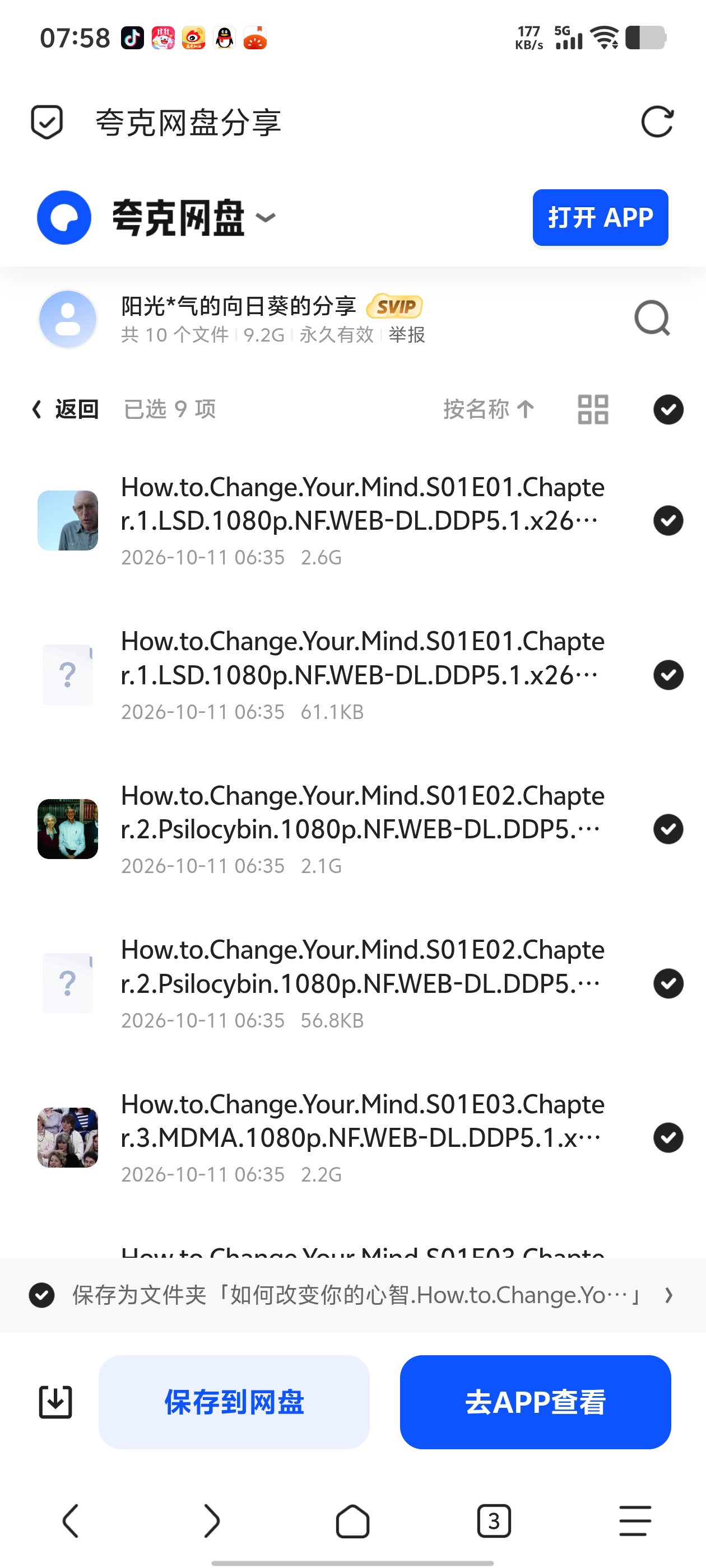This screenshot has height=1568, width=706.
Task: Go back using 返回
Action: click(x=65, y=409)
